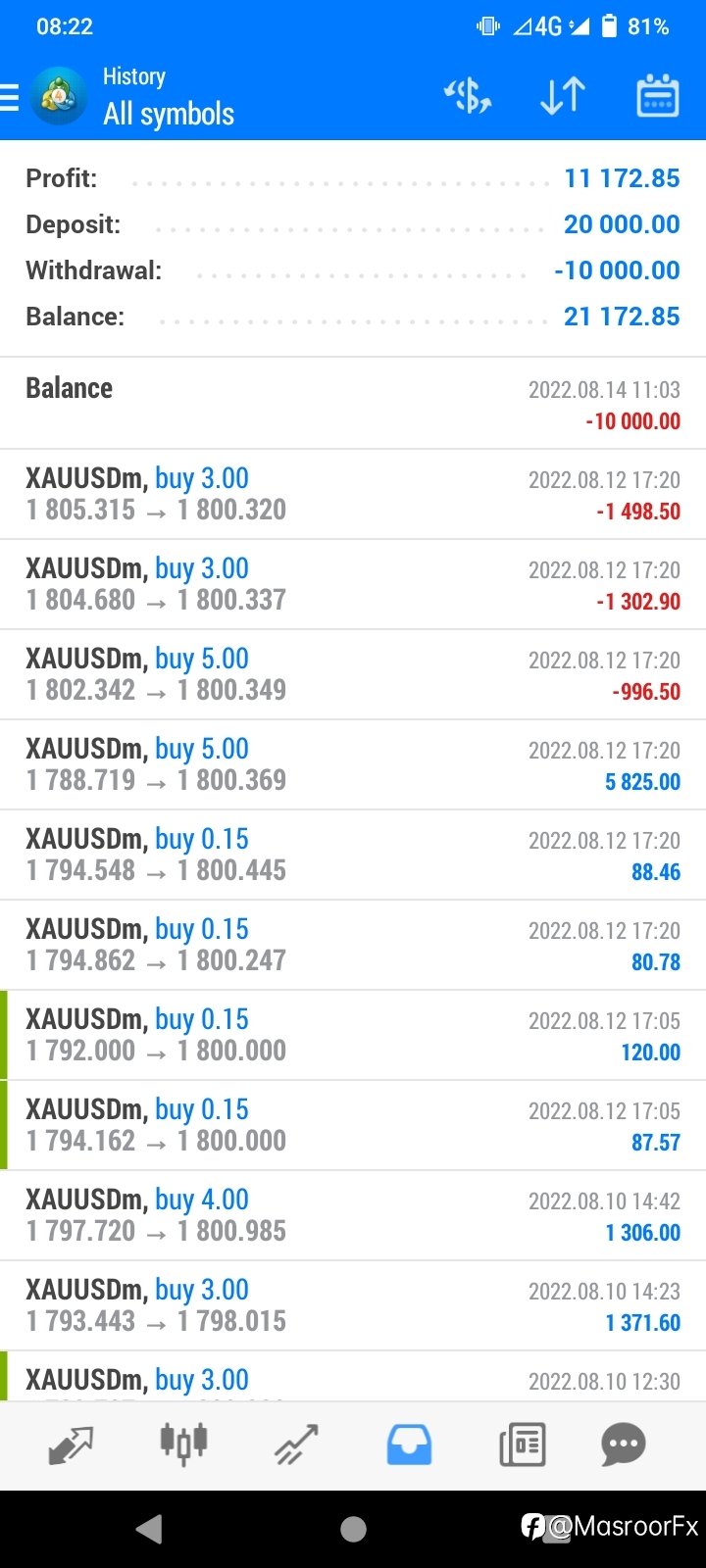Screen dimensions: 706x1568
Task: Select the trade with 120.00 profit
Action: coord(353,1035)
